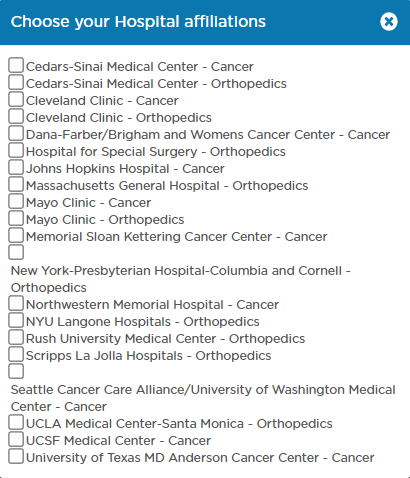
Task: Tick Scripps La Jolla Hospitals - Orthopedics
Action: tap(16, 354)
